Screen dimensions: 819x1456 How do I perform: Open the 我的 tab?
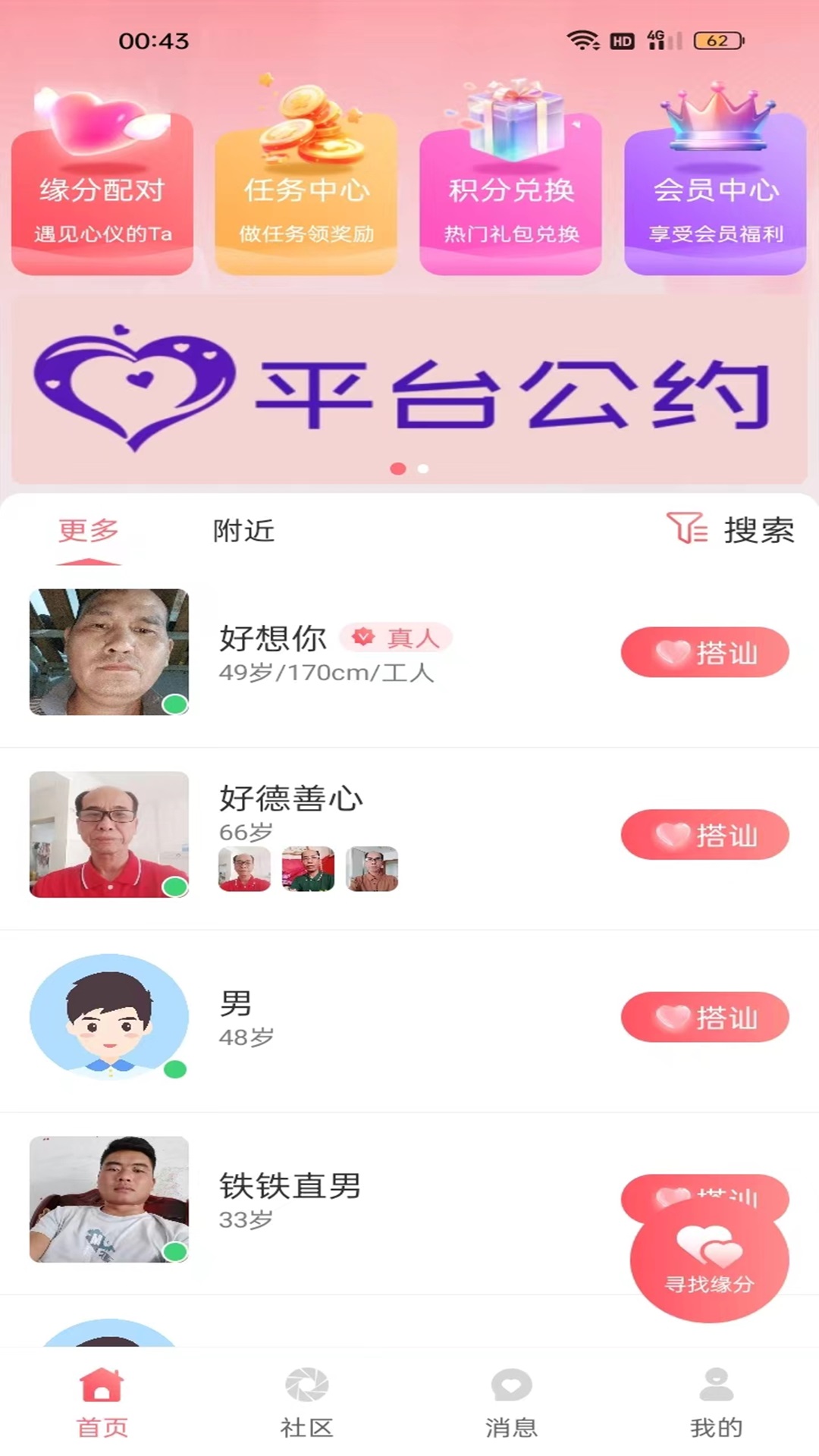(x=715, y=1403)
